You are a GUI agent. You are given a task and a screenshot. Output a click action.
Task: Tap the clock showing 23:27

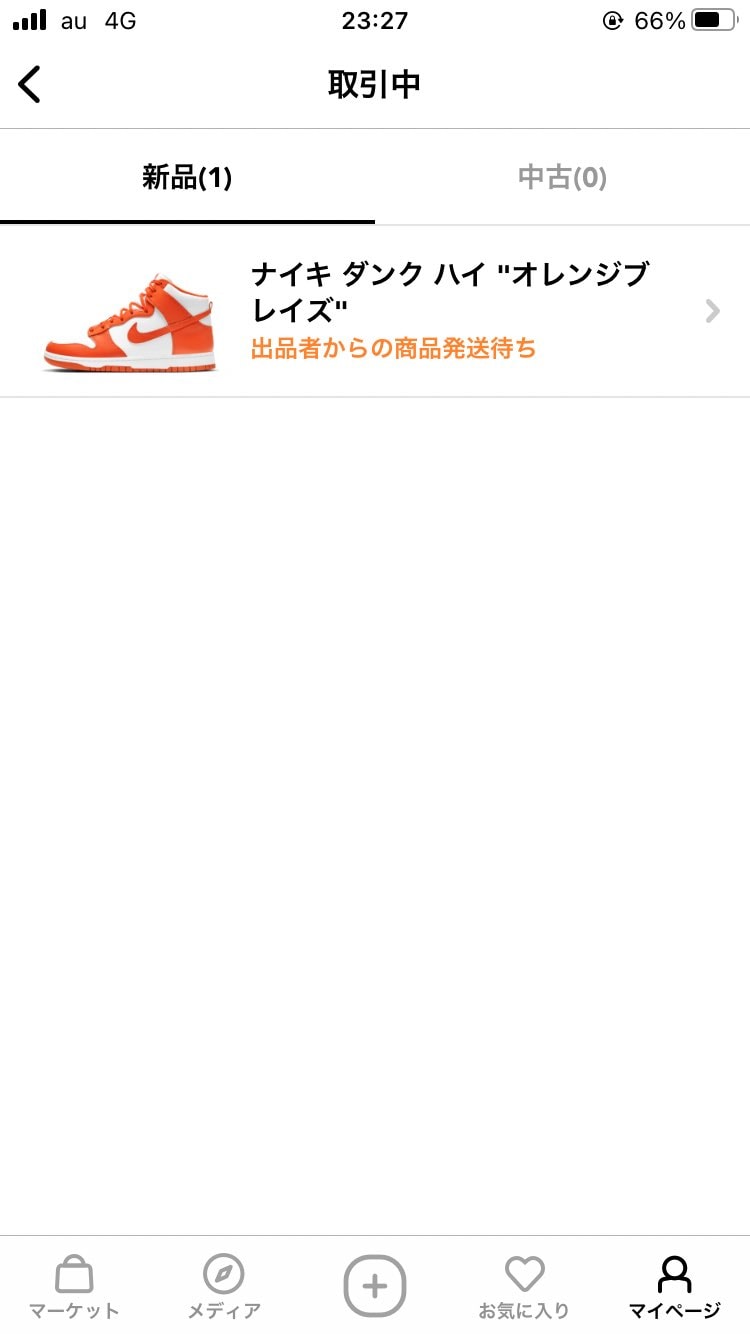pos(374,20)
